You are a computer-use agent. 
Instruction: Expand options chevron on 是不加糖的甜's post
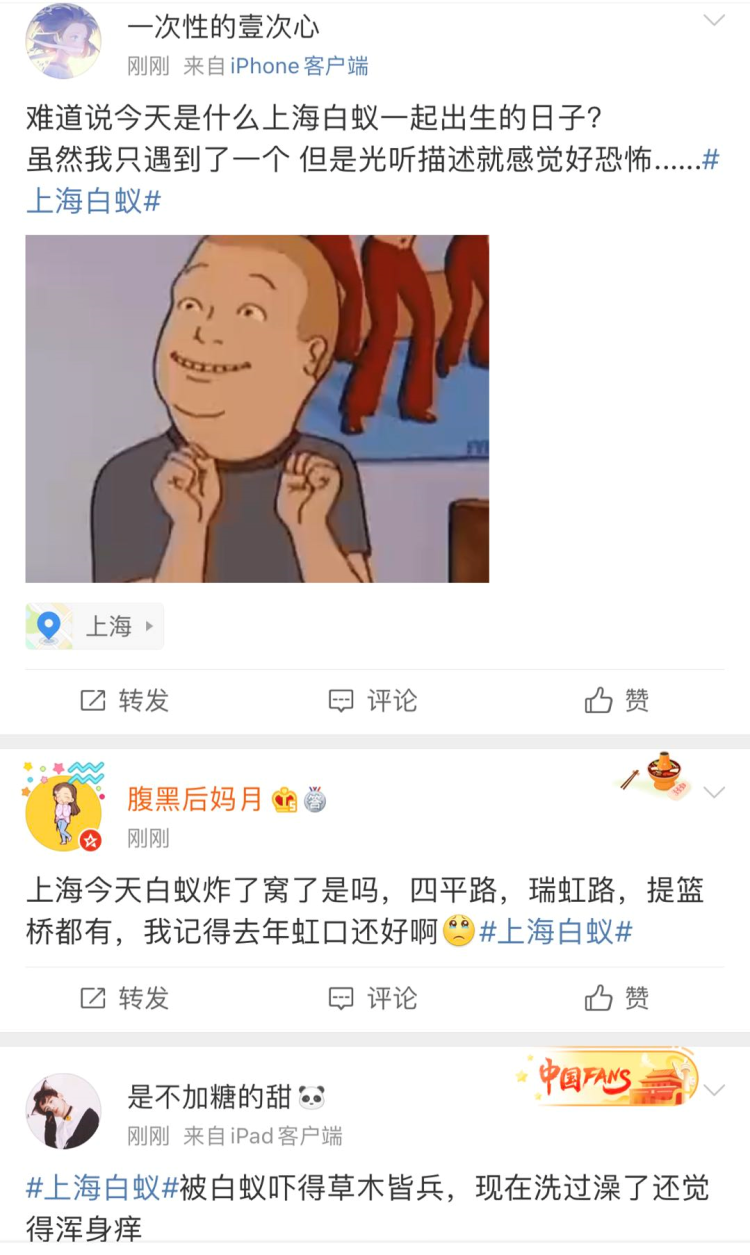(x=714, y=1091)
